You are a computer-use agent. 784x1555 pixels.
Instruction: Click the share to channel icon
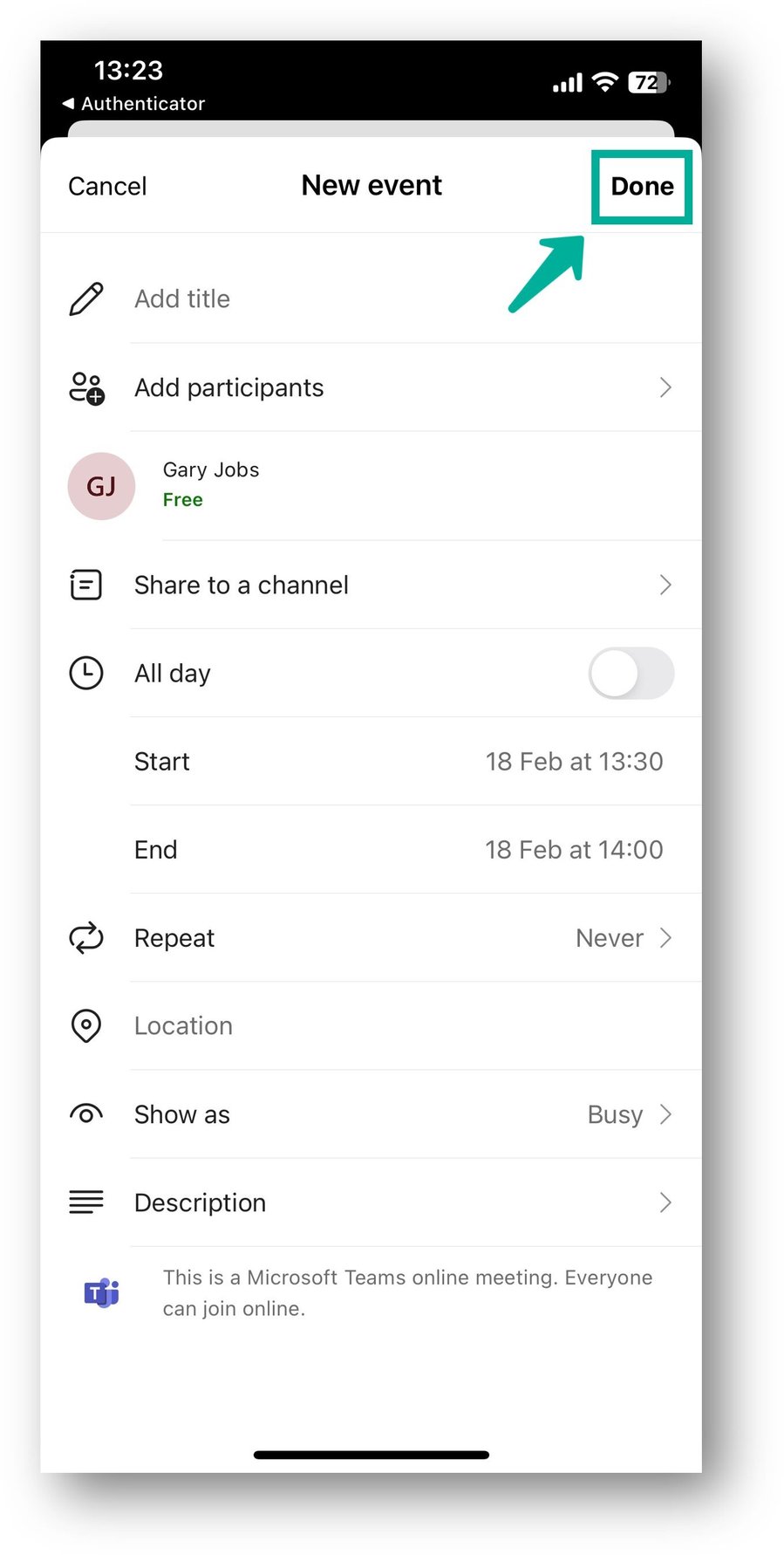(85, 585)
